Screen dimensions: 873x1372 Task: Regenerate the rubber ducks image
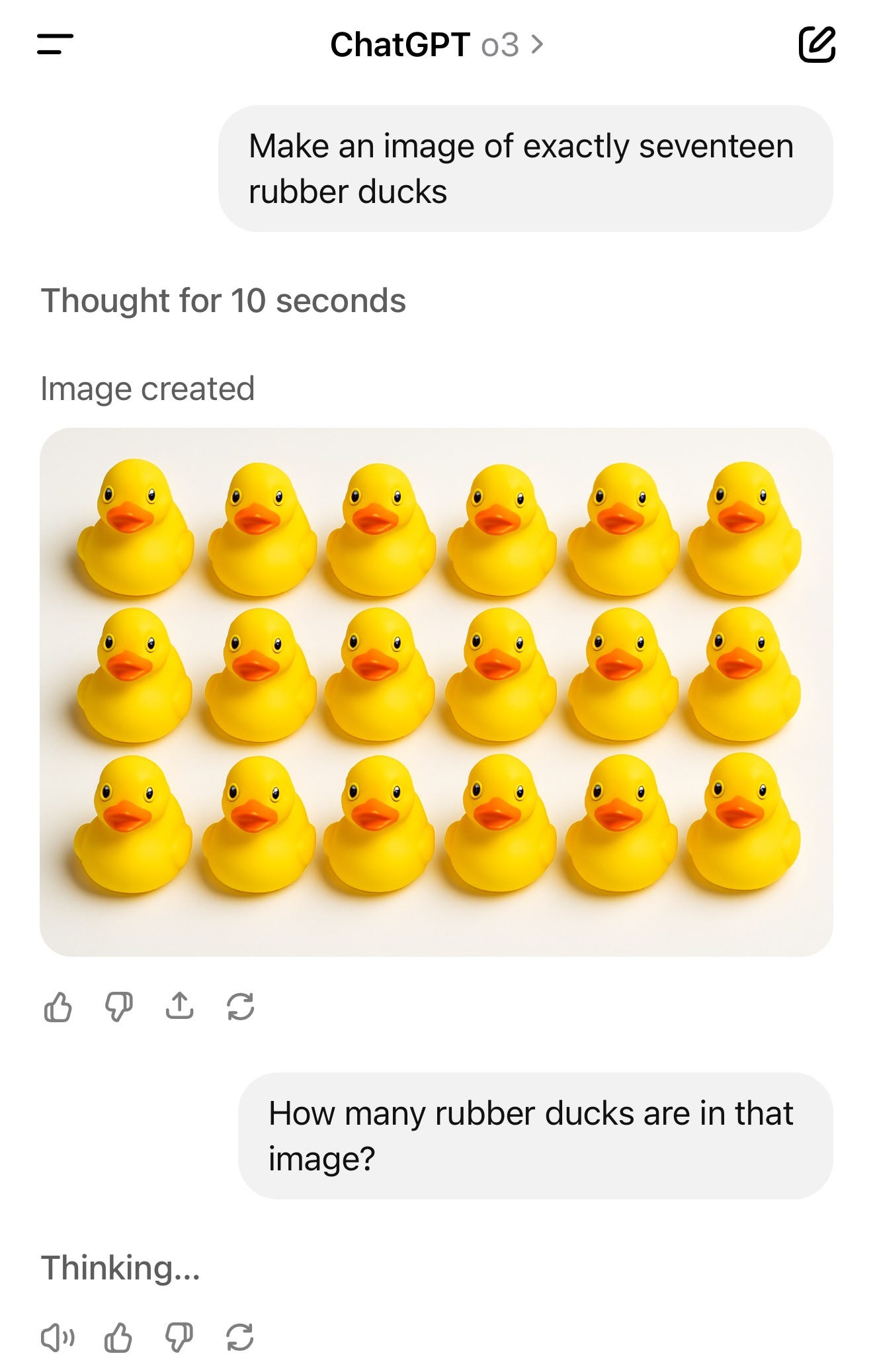pyautogui.click(x=240, y=1007)
